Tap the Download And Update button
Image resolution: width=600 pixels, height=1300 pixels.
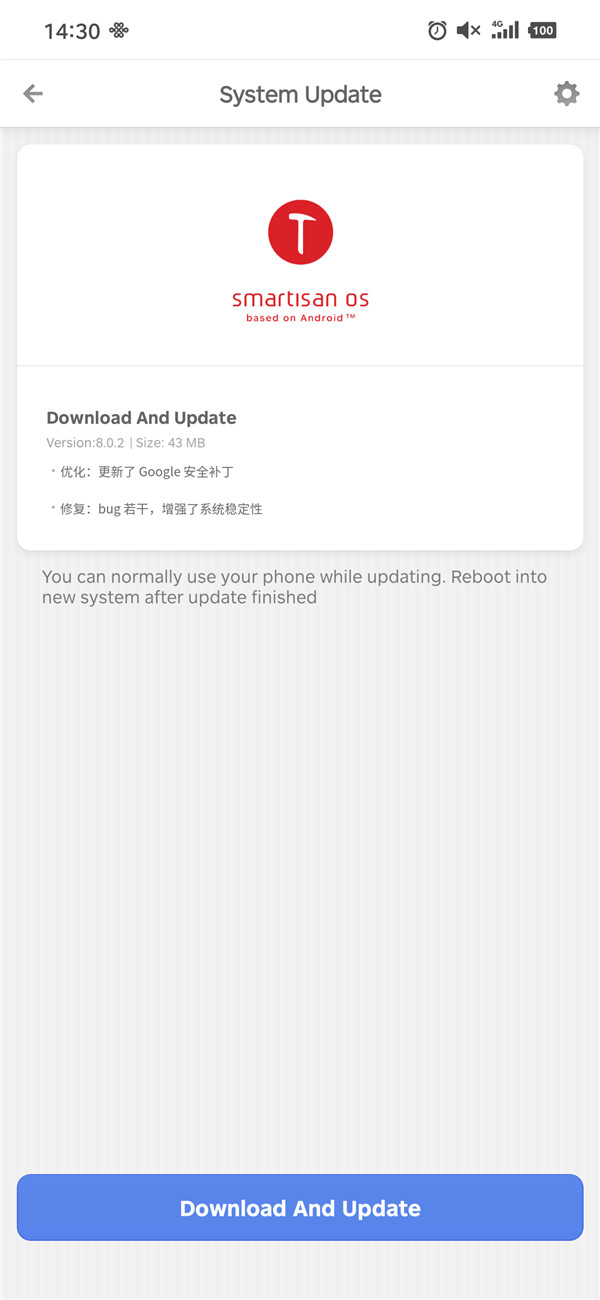pos(300,1207)
